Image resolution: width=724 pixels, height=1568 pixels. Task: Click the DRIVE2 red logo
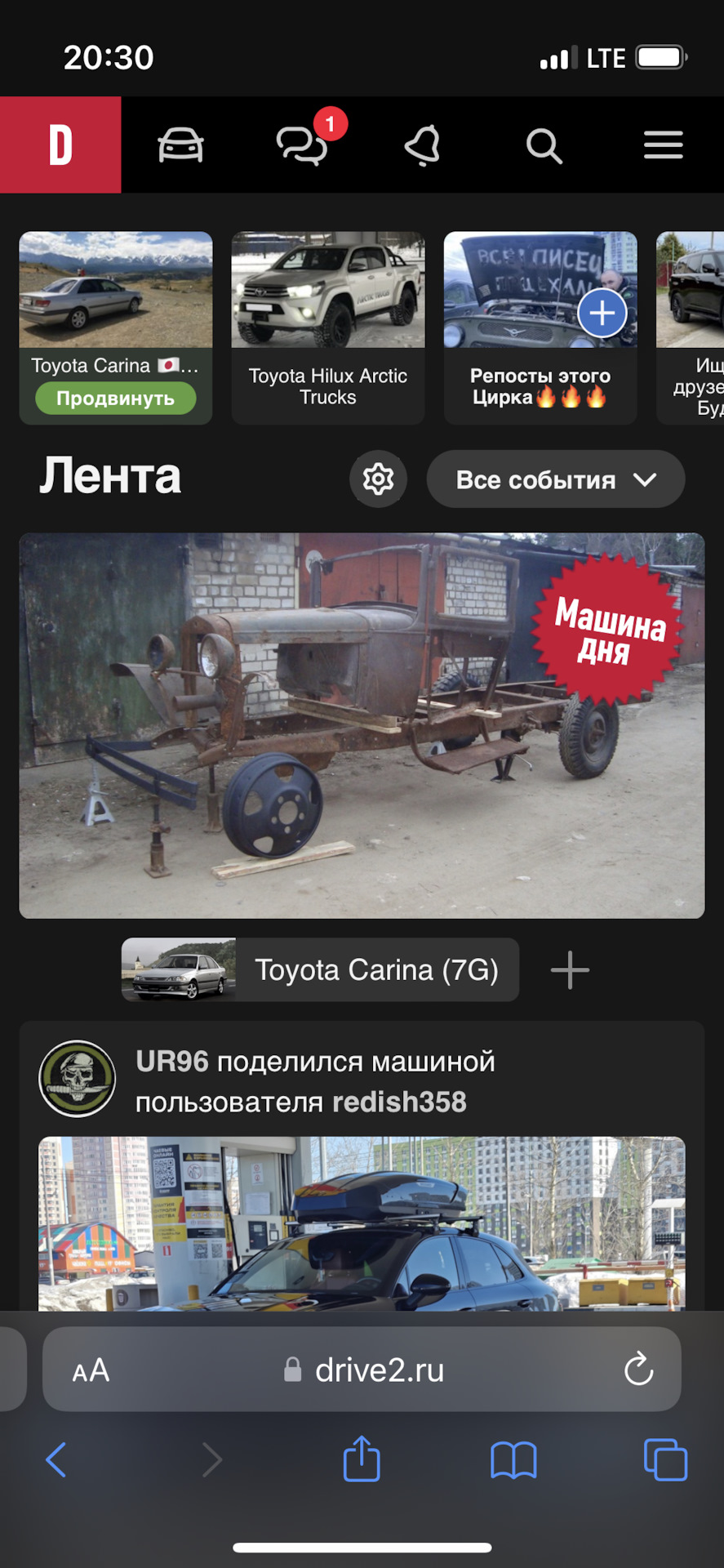(x=60, y=145)
